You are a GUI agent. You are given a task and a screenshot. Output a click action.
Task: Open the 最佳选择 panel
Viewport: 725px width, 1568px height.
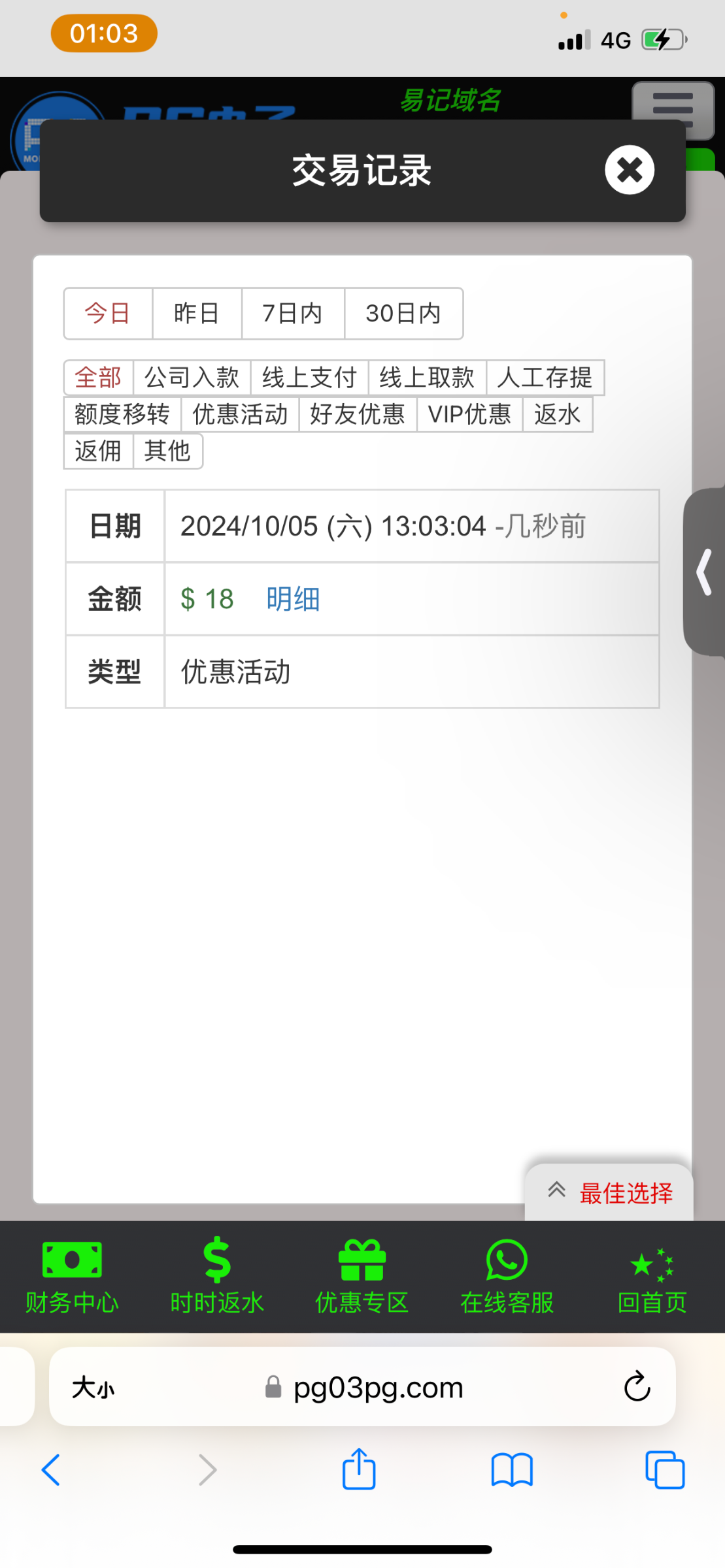click(609, 1193)
